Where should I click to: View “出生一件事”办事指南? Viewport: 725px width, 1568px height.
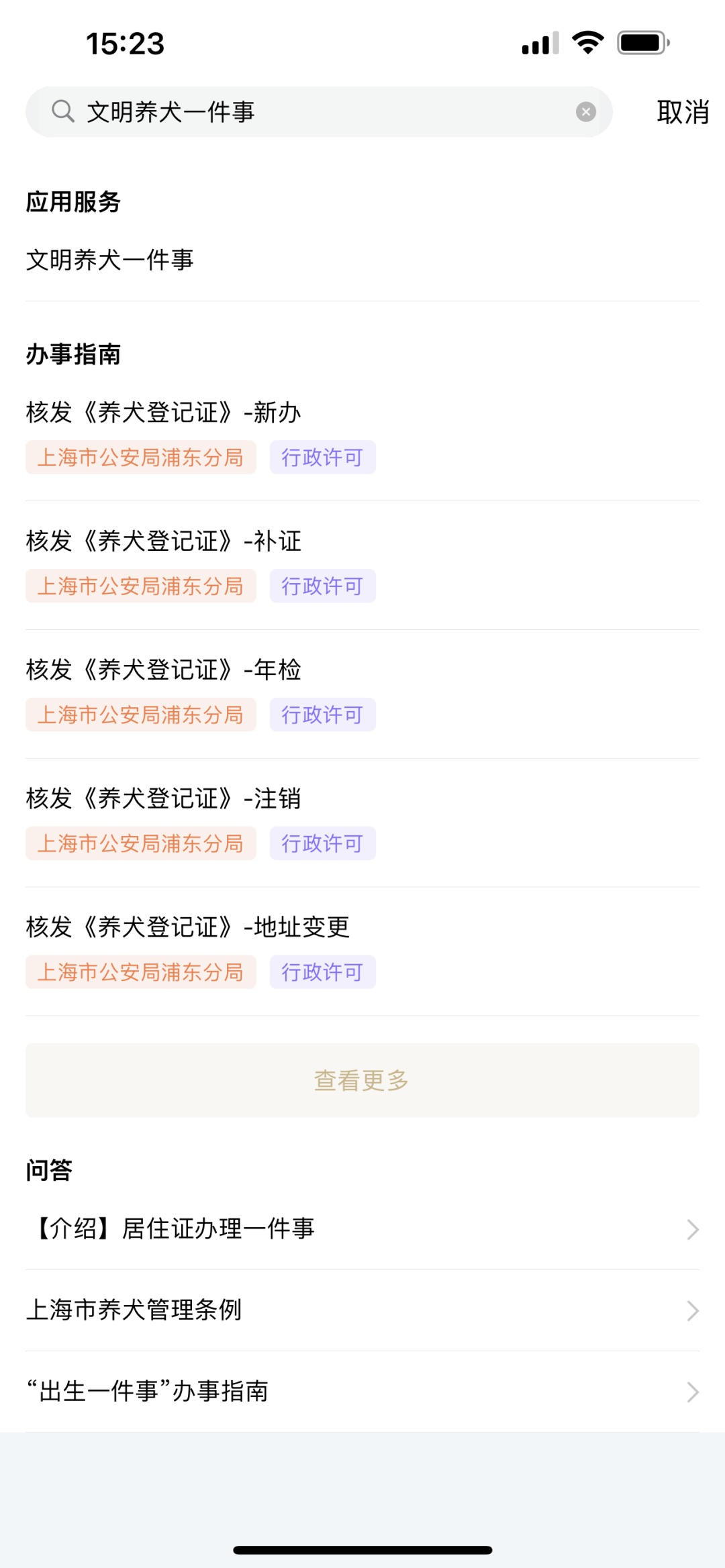[x=362, y=1392]
